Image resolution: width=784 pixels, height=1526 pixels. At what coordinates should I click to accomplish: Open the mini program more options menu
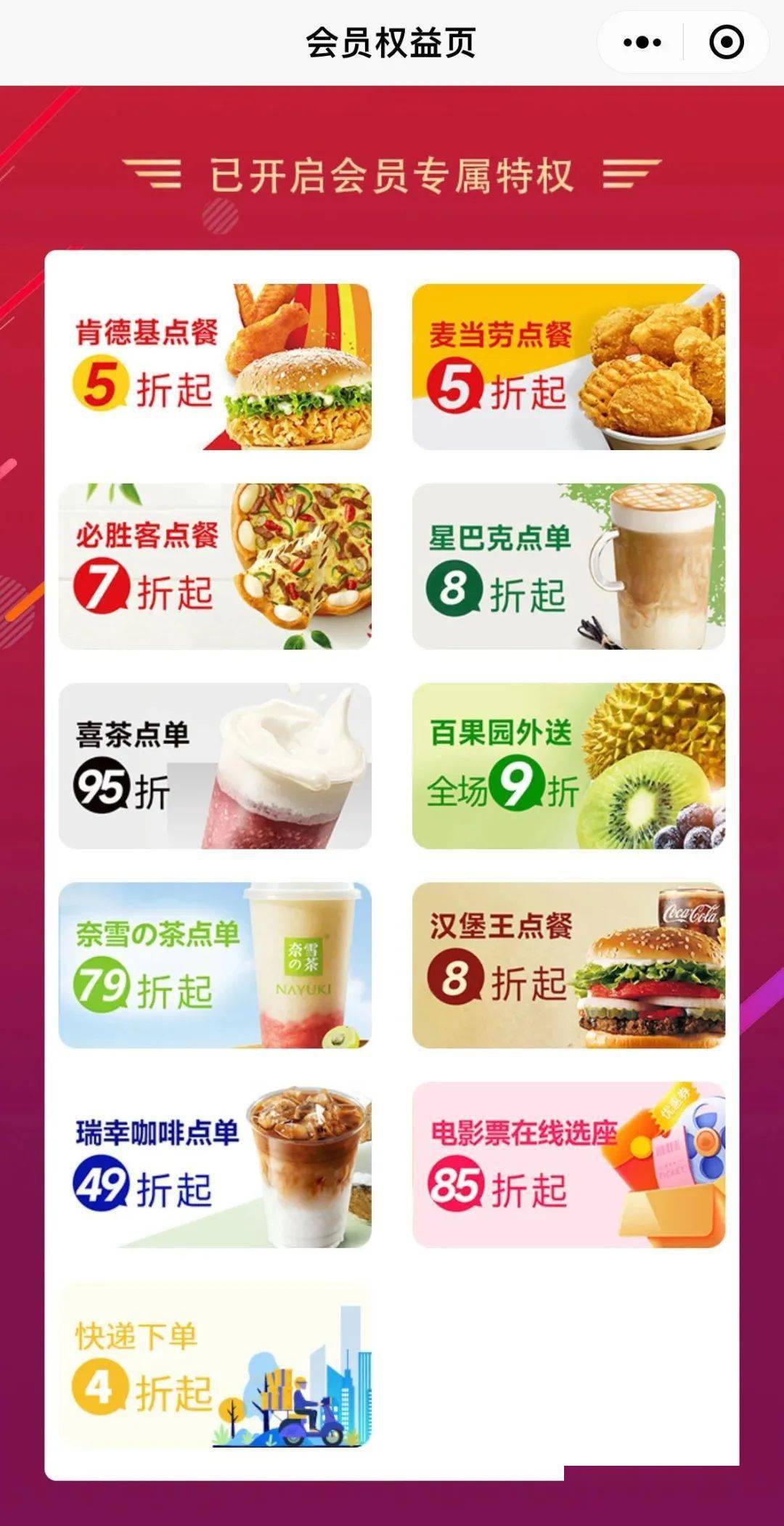[x=642, y=42]
